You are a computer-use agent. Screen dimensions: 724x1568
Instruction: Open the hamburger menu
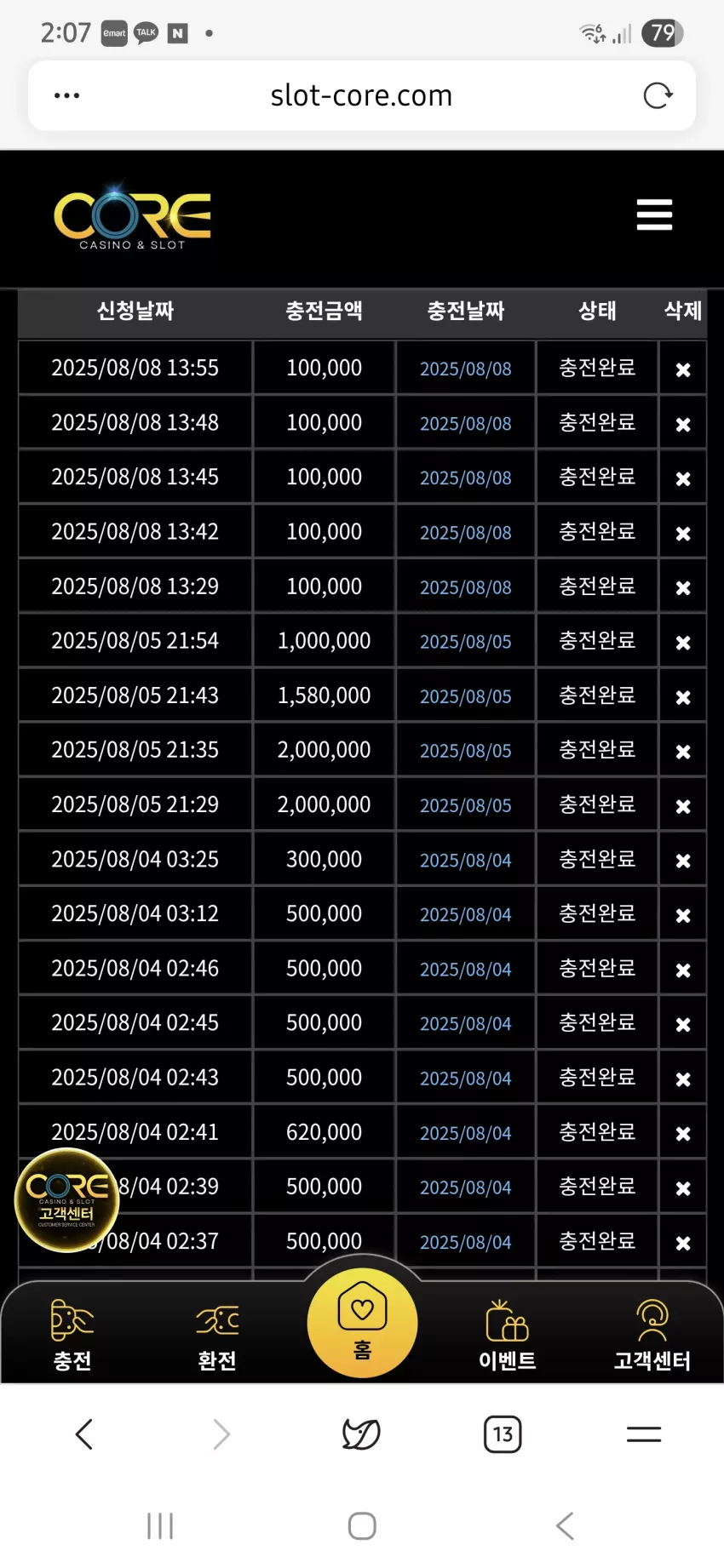654,215
